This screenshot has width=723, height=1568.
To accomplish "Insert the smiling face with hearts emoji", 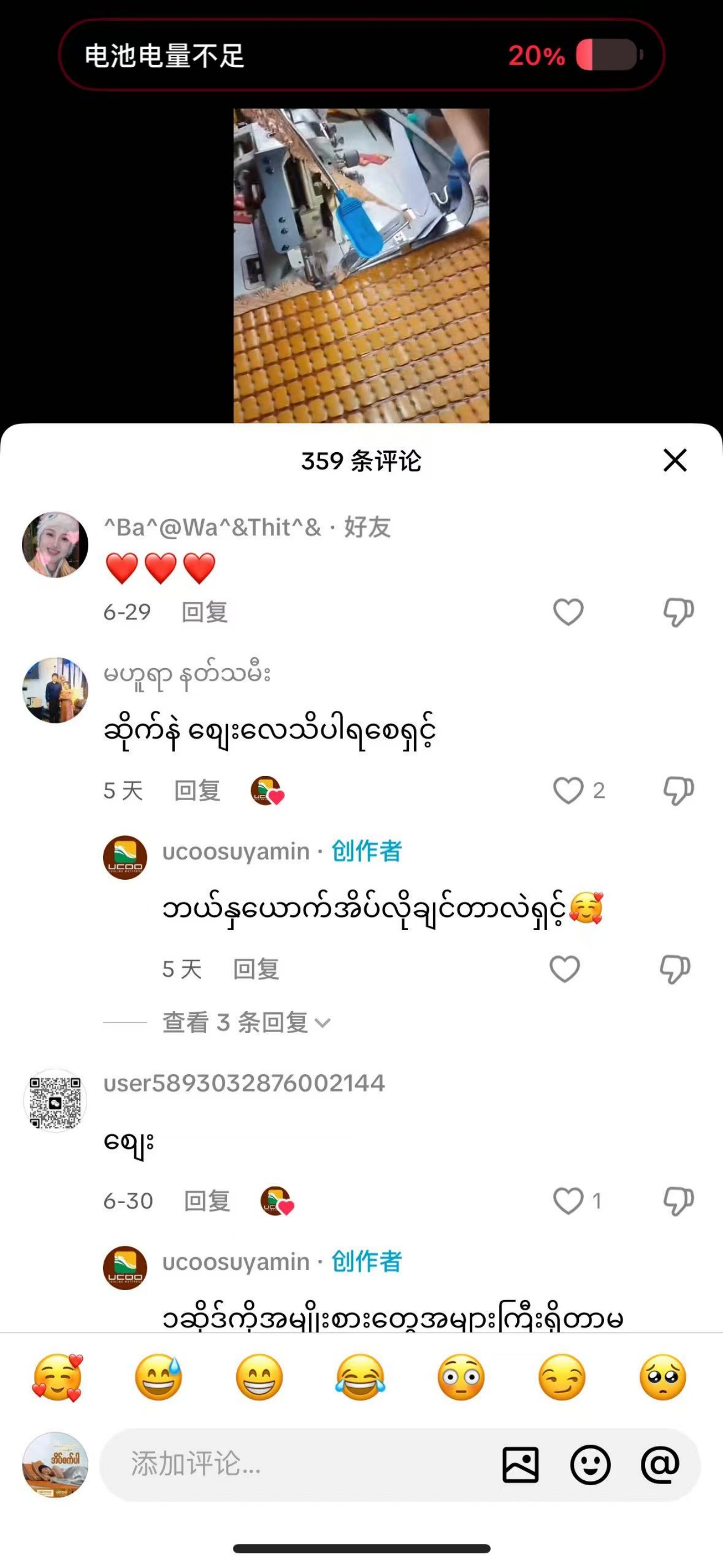I will (x=58, y=1377).
